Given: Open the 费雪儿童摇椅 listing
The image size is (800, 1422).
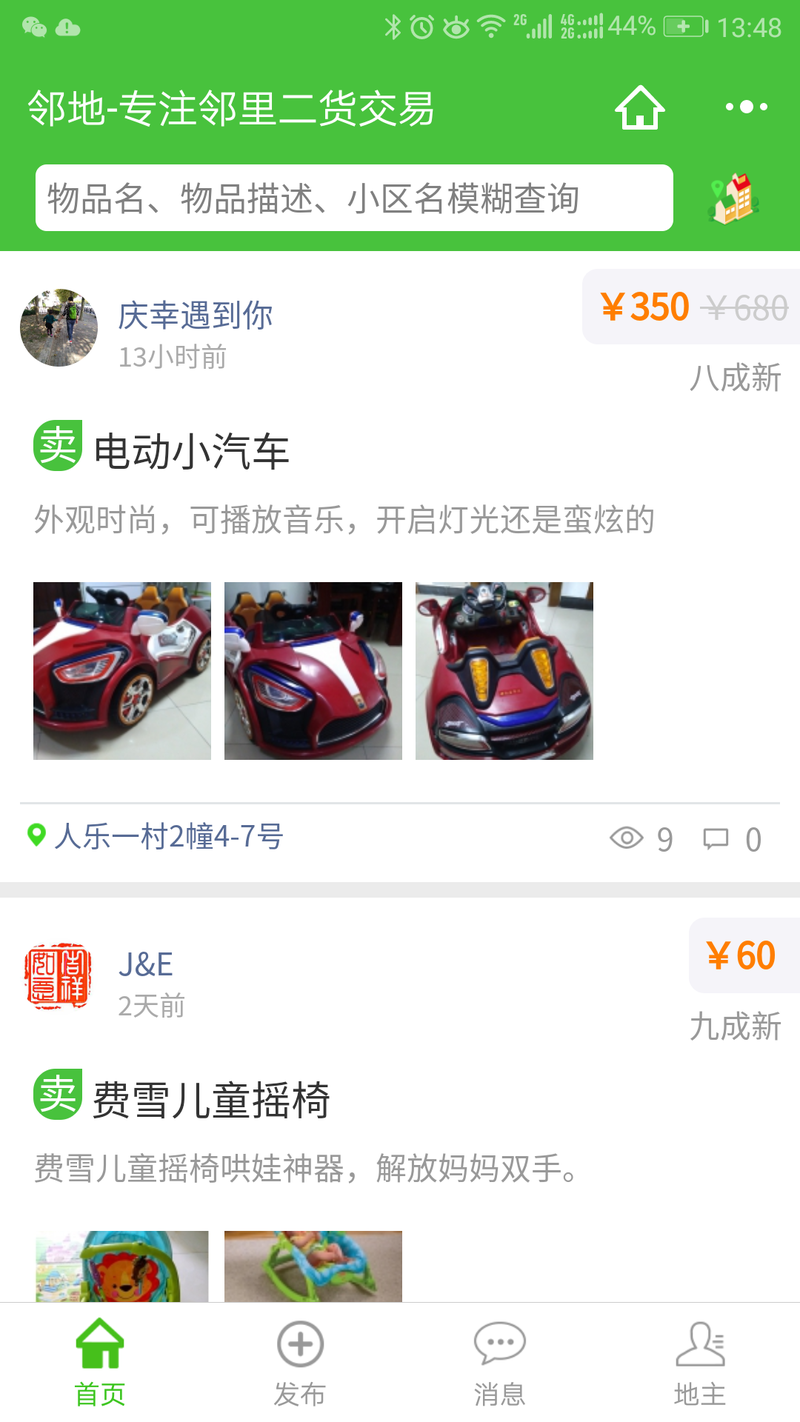Looking at the screenshot, I should coord(211,1101).
